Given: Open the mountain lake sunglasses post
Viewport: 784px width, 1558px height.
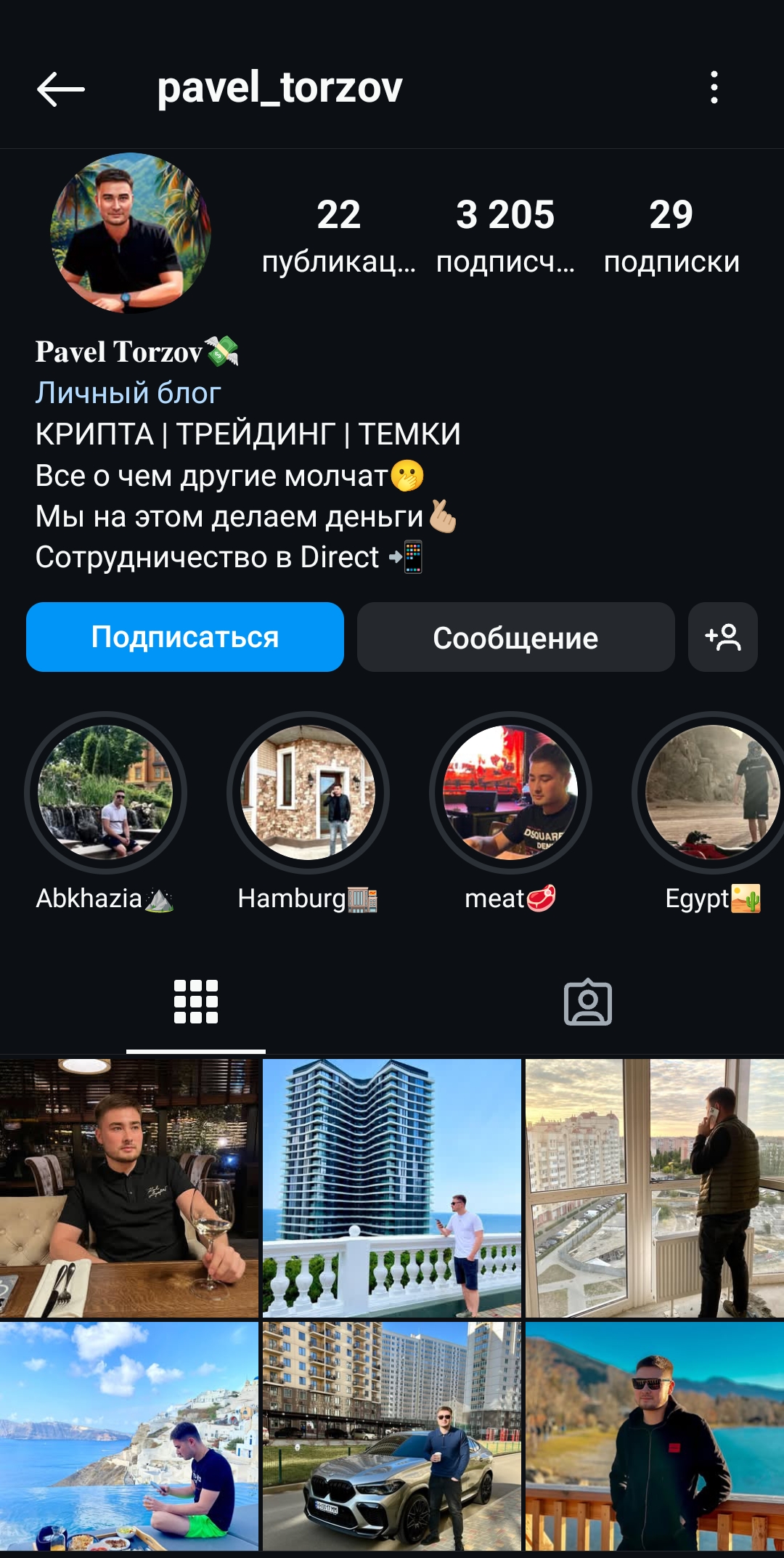Looking at the screenshot, I should point(654,1437).
